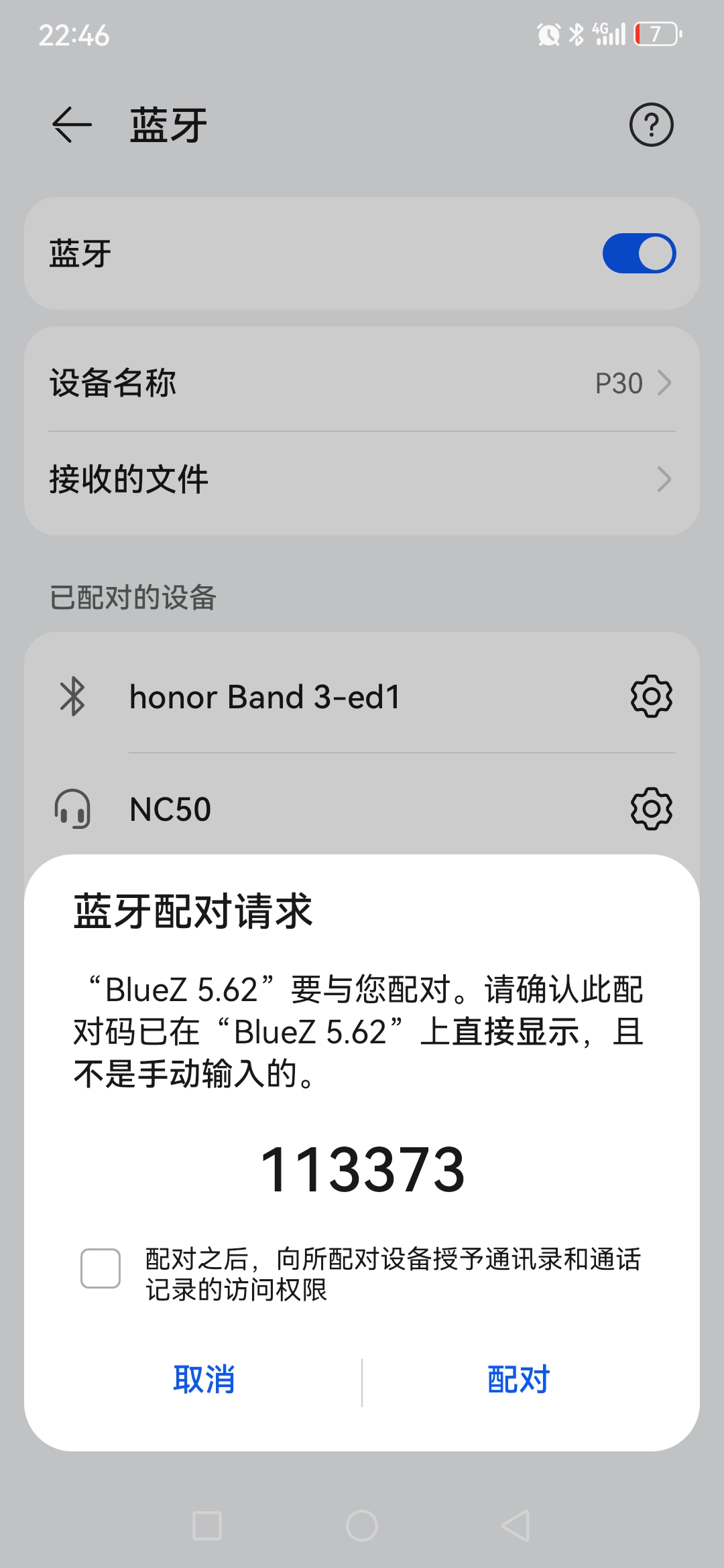The image size is (724, 1568).
Task: Click the chevron next to P30
Action: click(x=664, y=383)
